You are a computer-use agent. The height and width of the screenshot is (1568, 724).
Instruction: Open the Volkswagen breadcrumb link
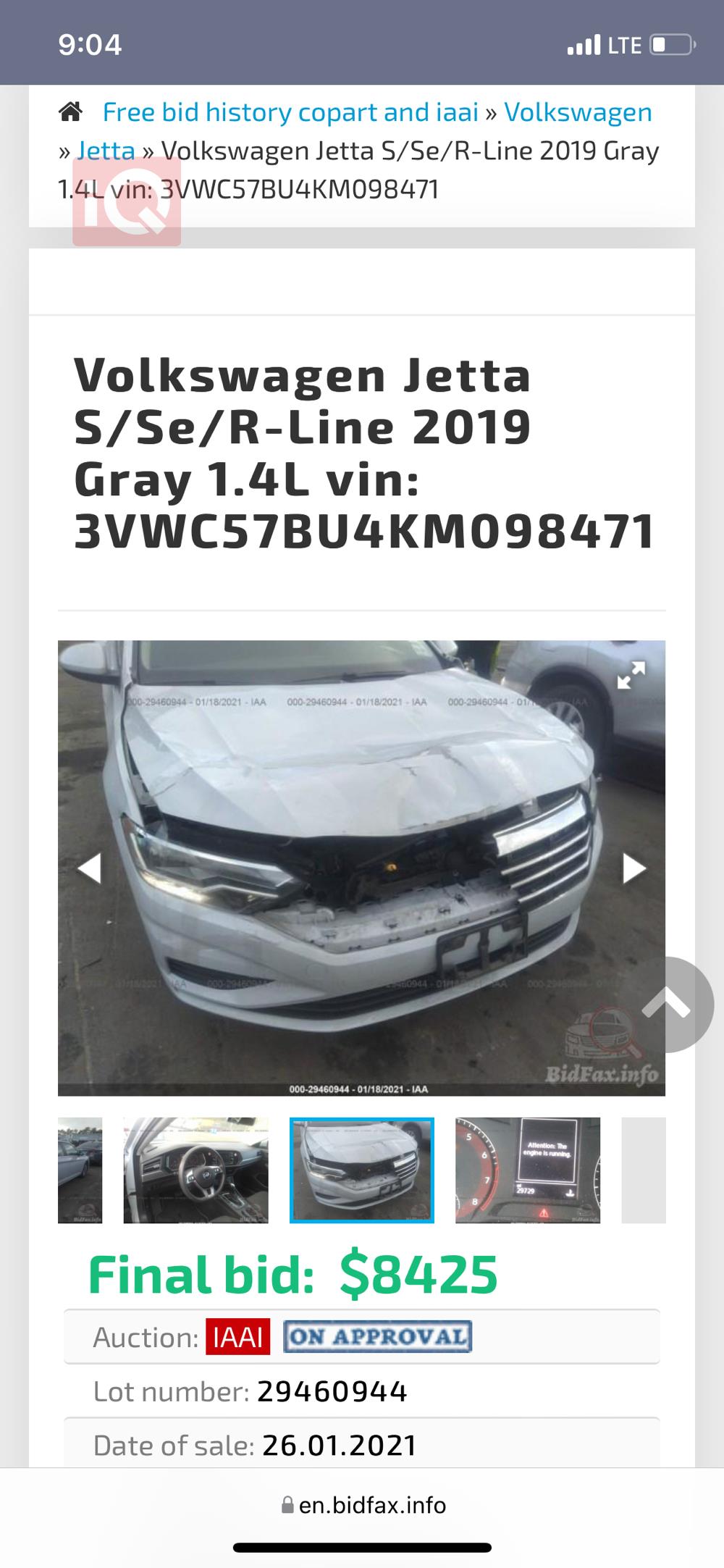[x=578, y=112]
